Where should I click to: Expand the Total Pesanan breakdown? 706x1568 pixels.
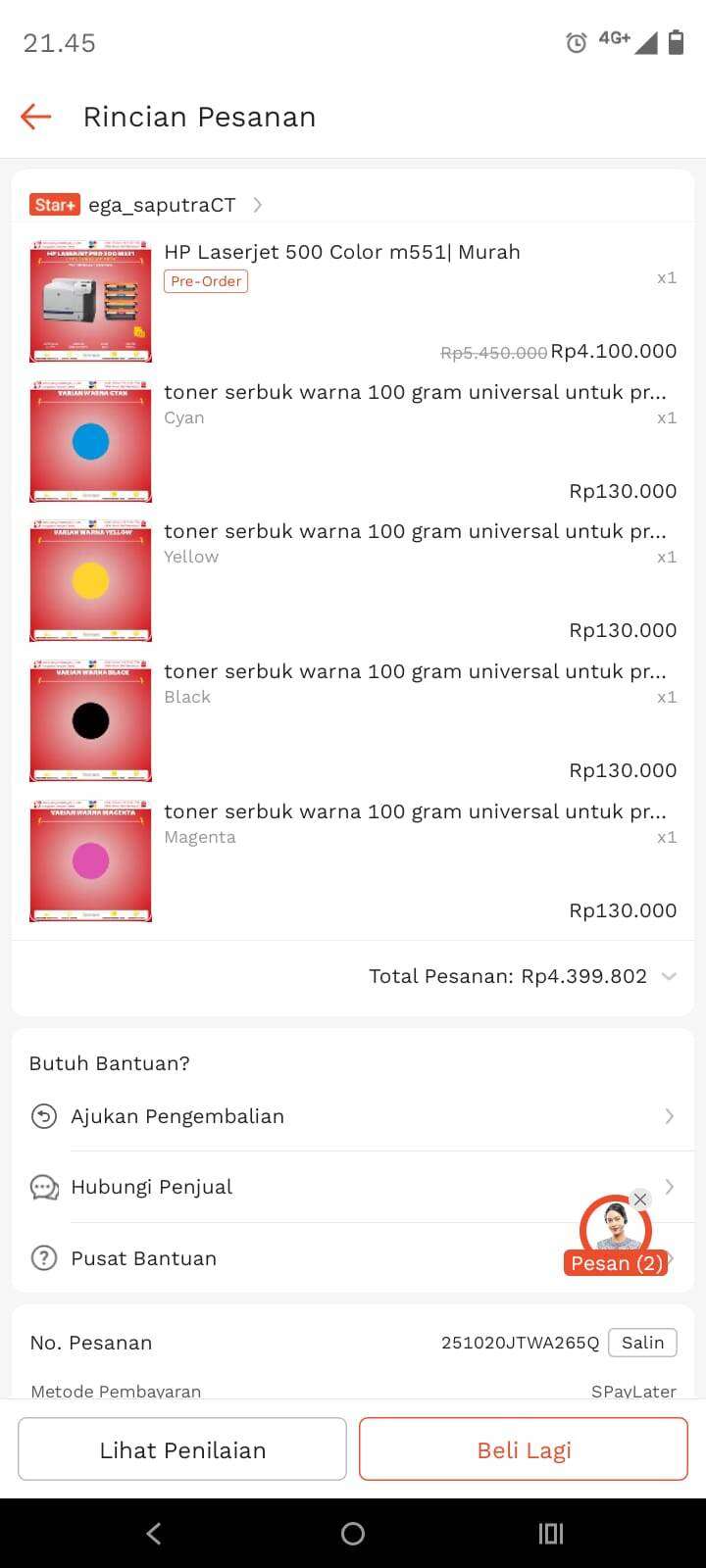coord(669,976)
